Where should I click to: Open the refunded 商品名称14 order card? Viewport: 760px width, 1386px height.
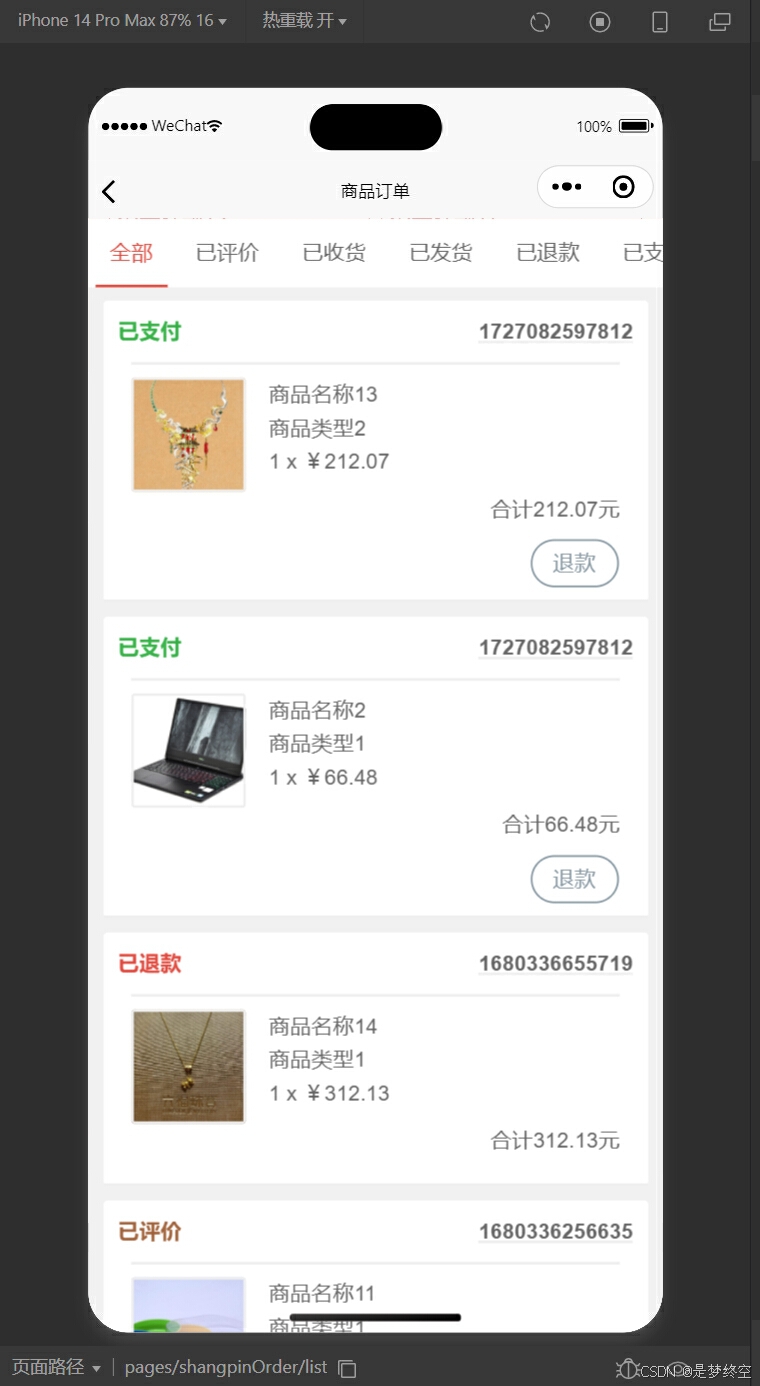coord(375,1058)
